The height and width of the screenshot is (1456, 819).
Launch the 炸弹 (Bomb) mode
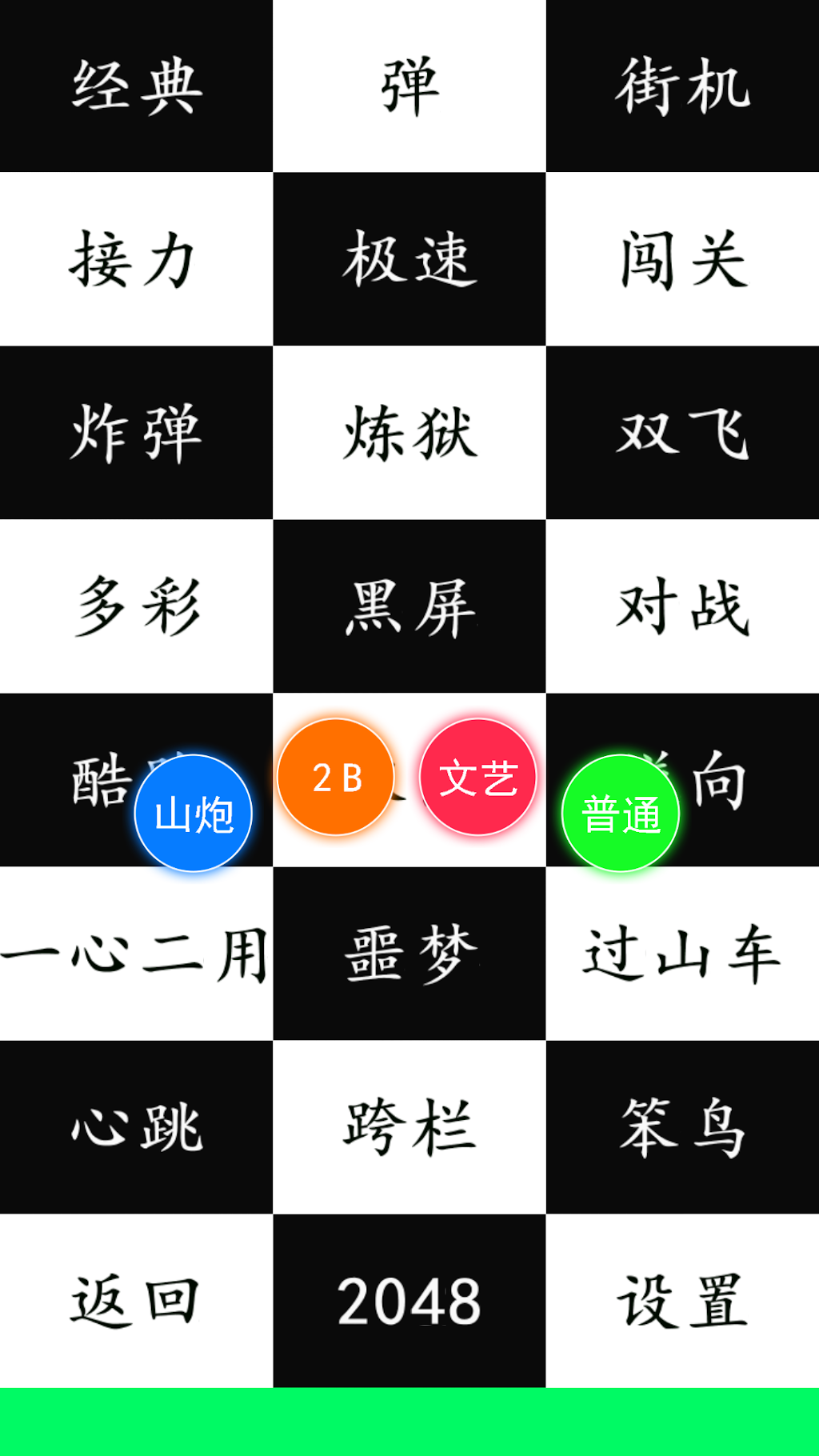[136, 433]
